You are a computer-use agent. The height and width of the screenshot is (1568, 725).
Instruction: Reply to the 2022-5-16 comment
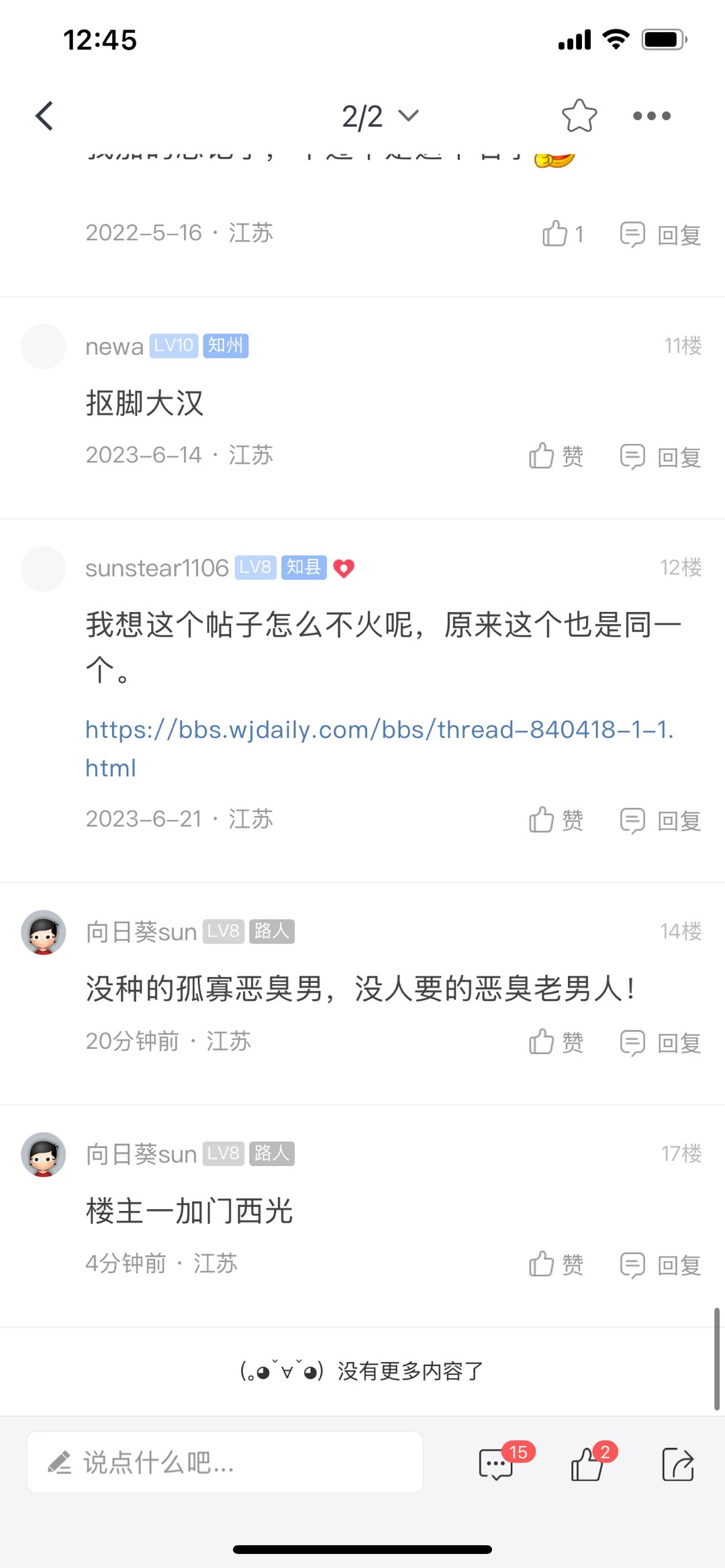coord(661,234)
